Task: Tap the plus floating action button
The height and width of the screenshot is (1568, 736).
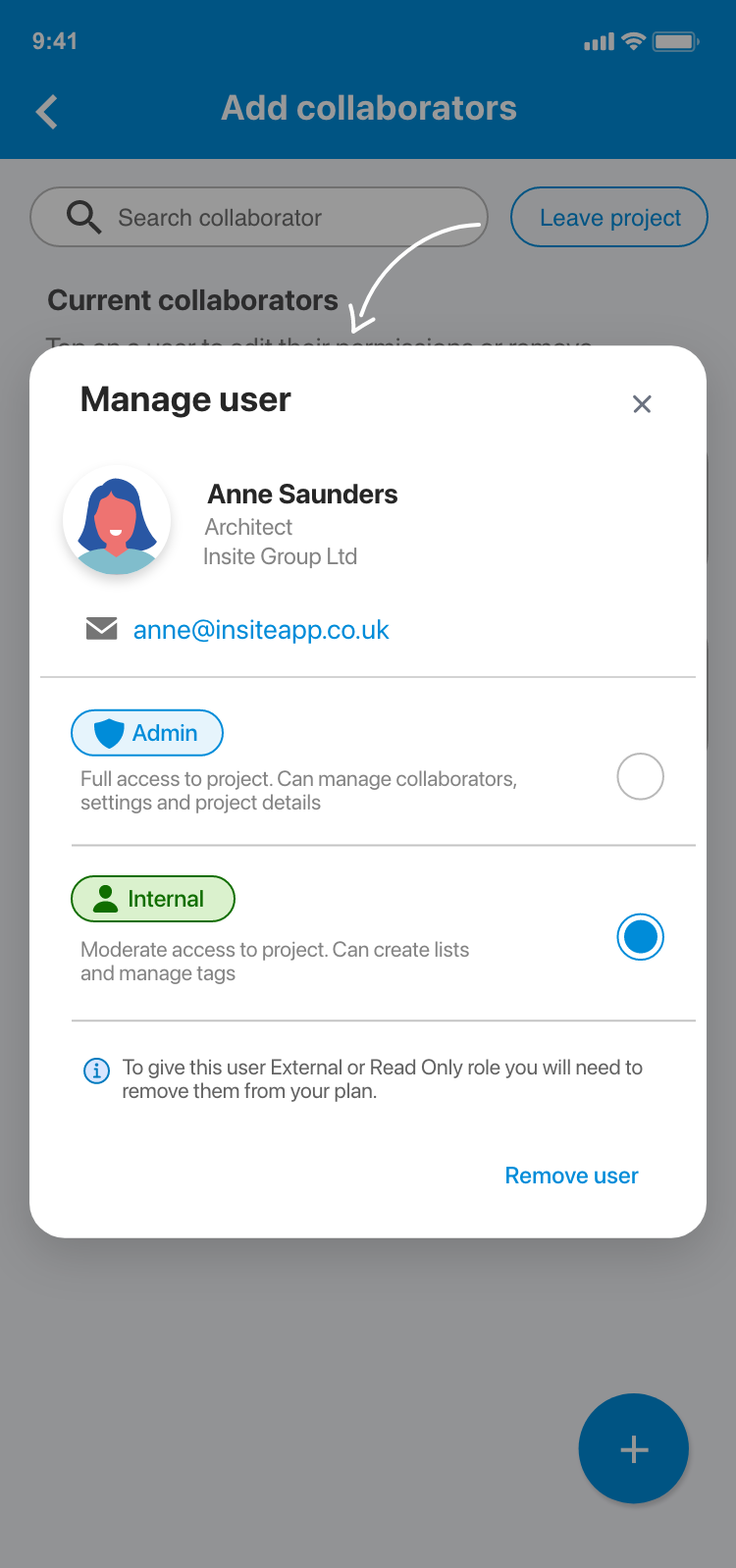Action: click(634, 1449)
